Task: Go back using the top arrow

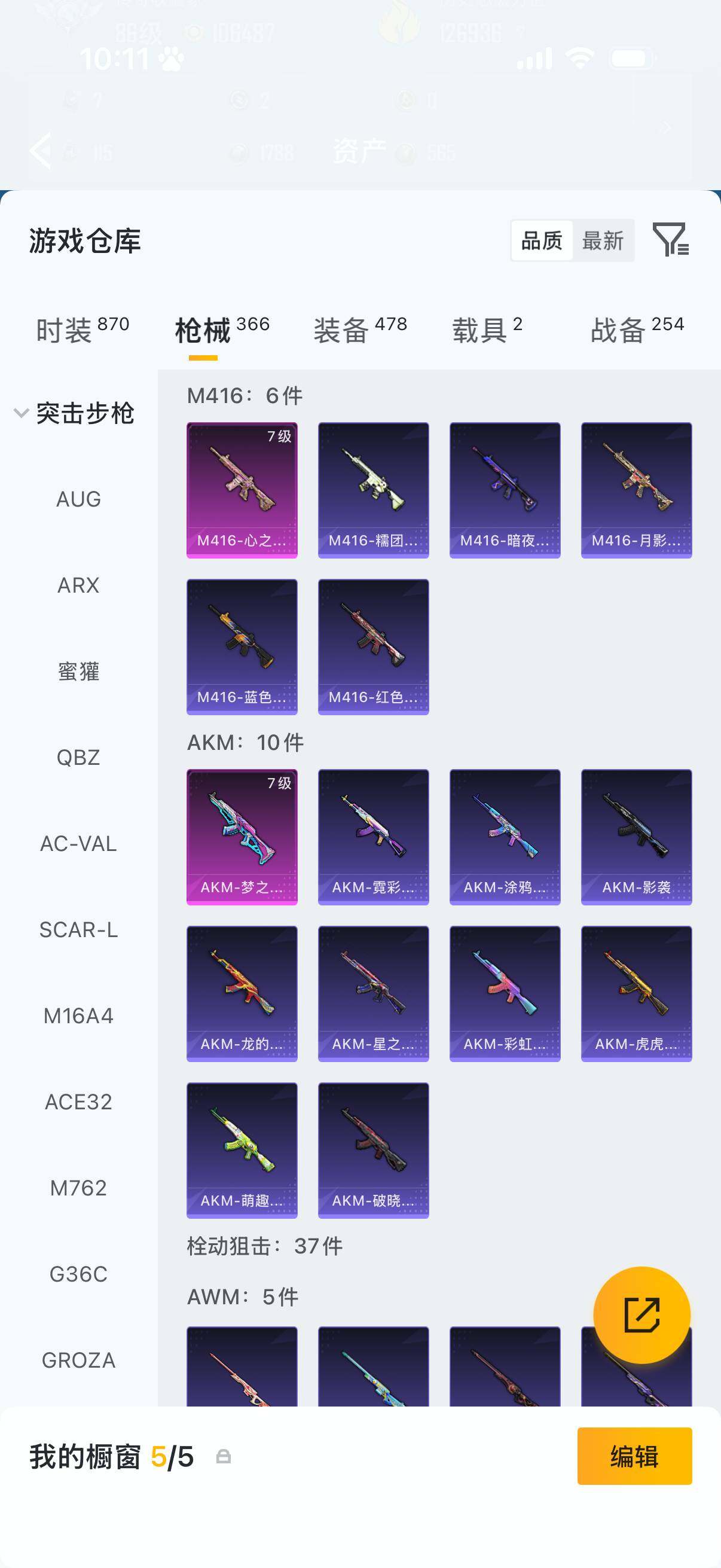Action: [x=40, y=150]
